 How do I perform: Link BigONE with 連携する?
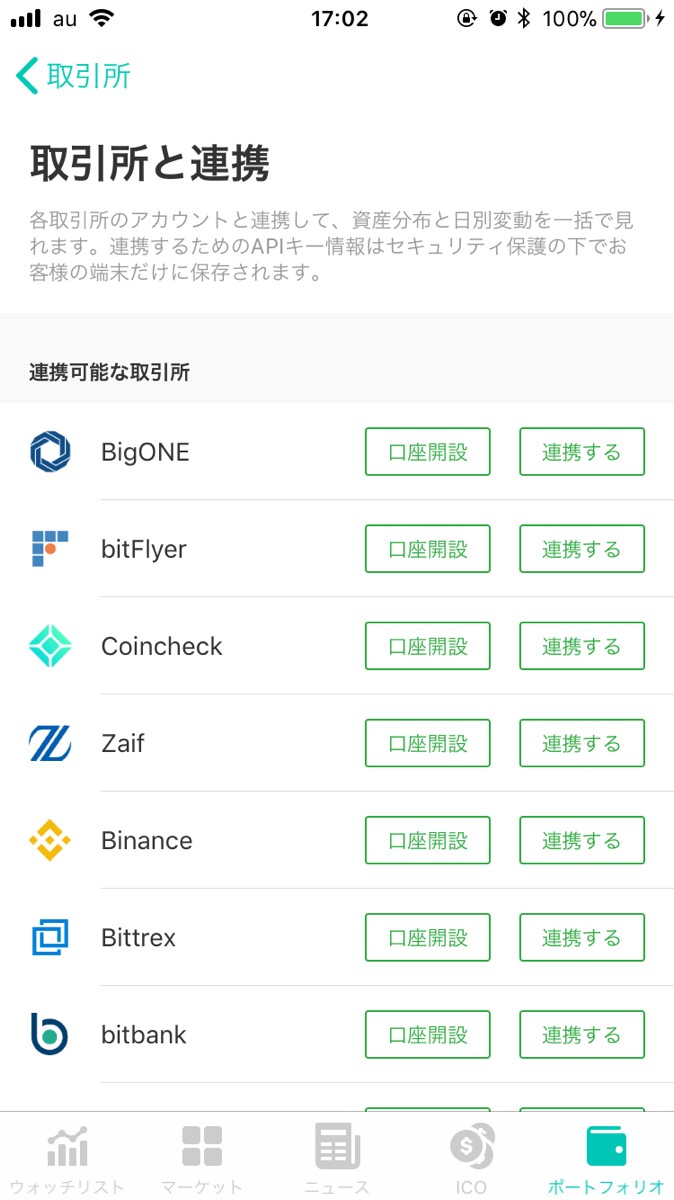[581, 452]
